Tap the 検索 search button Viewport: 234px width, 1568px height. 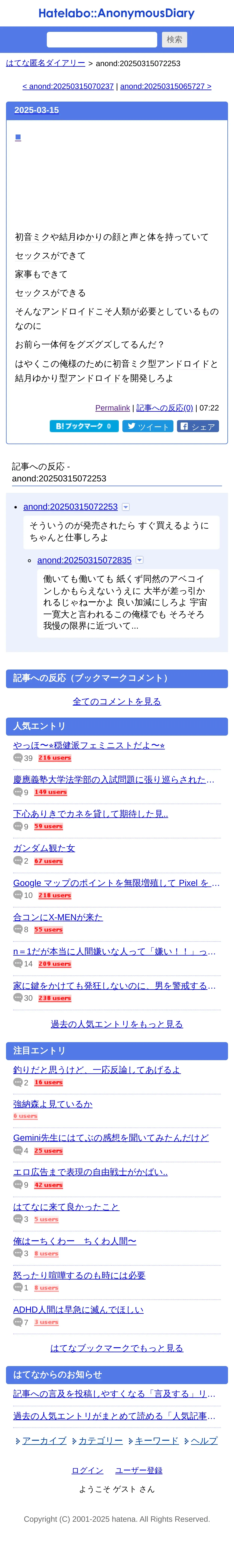(174, 39)
